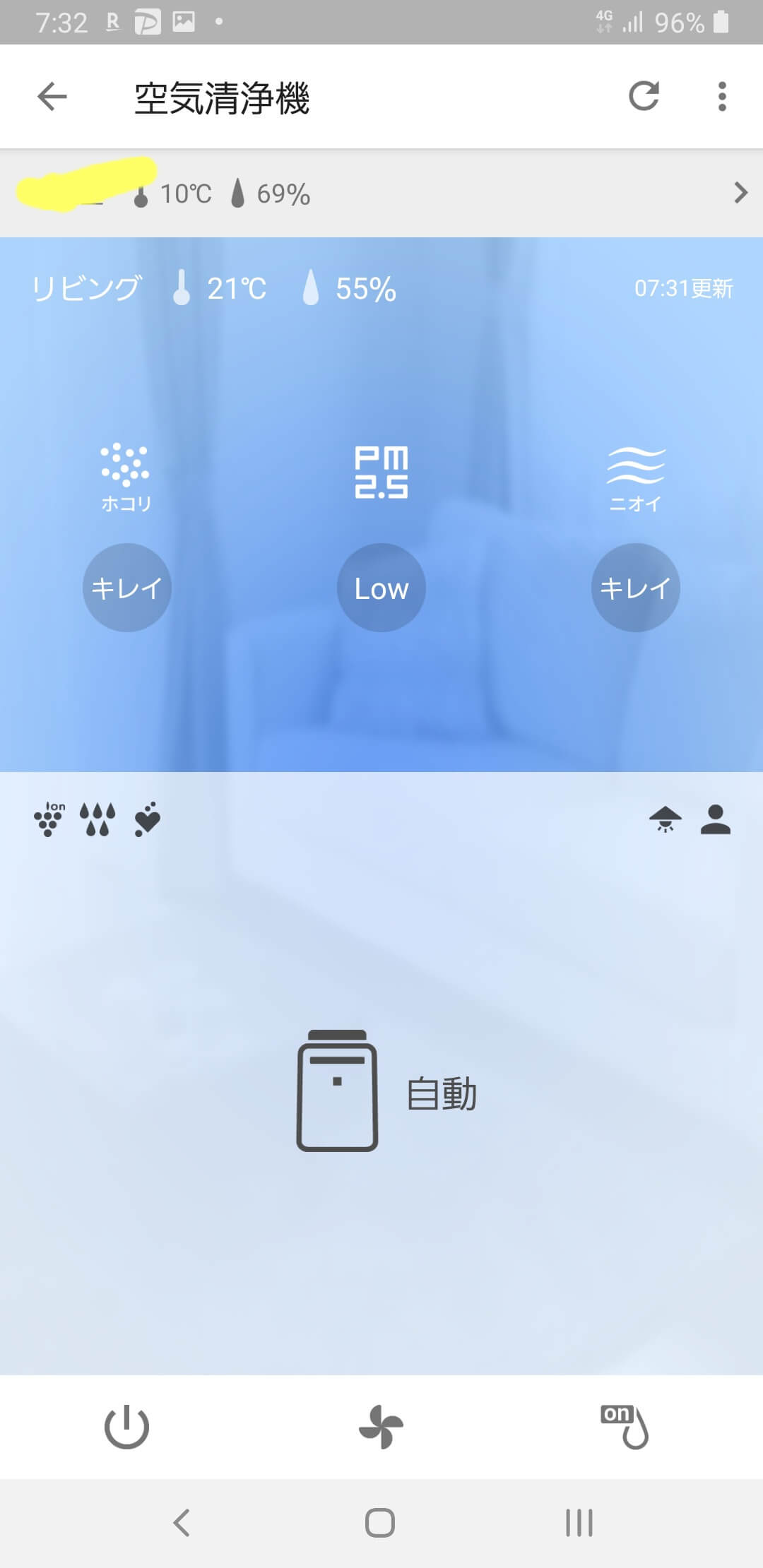763x1568 pixels.
Task: Open the 自動 operation mode
Action: [x=385, y=1092]
